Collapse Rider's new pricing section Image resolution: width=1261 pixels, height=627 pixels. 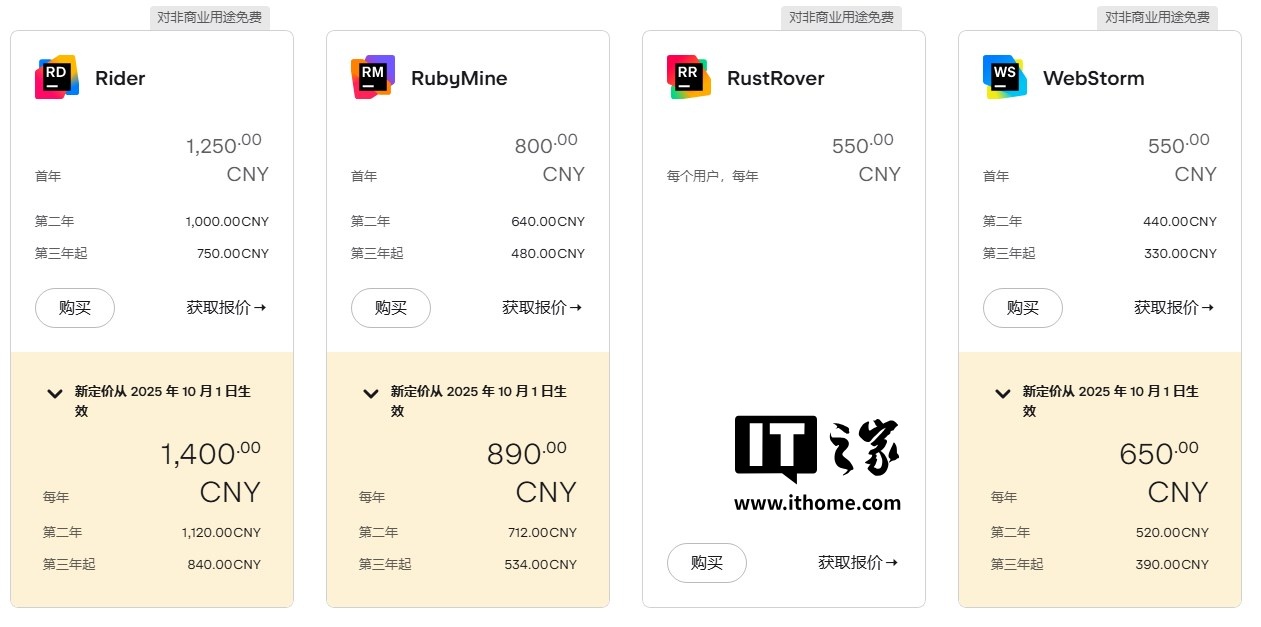pos(56,393)
